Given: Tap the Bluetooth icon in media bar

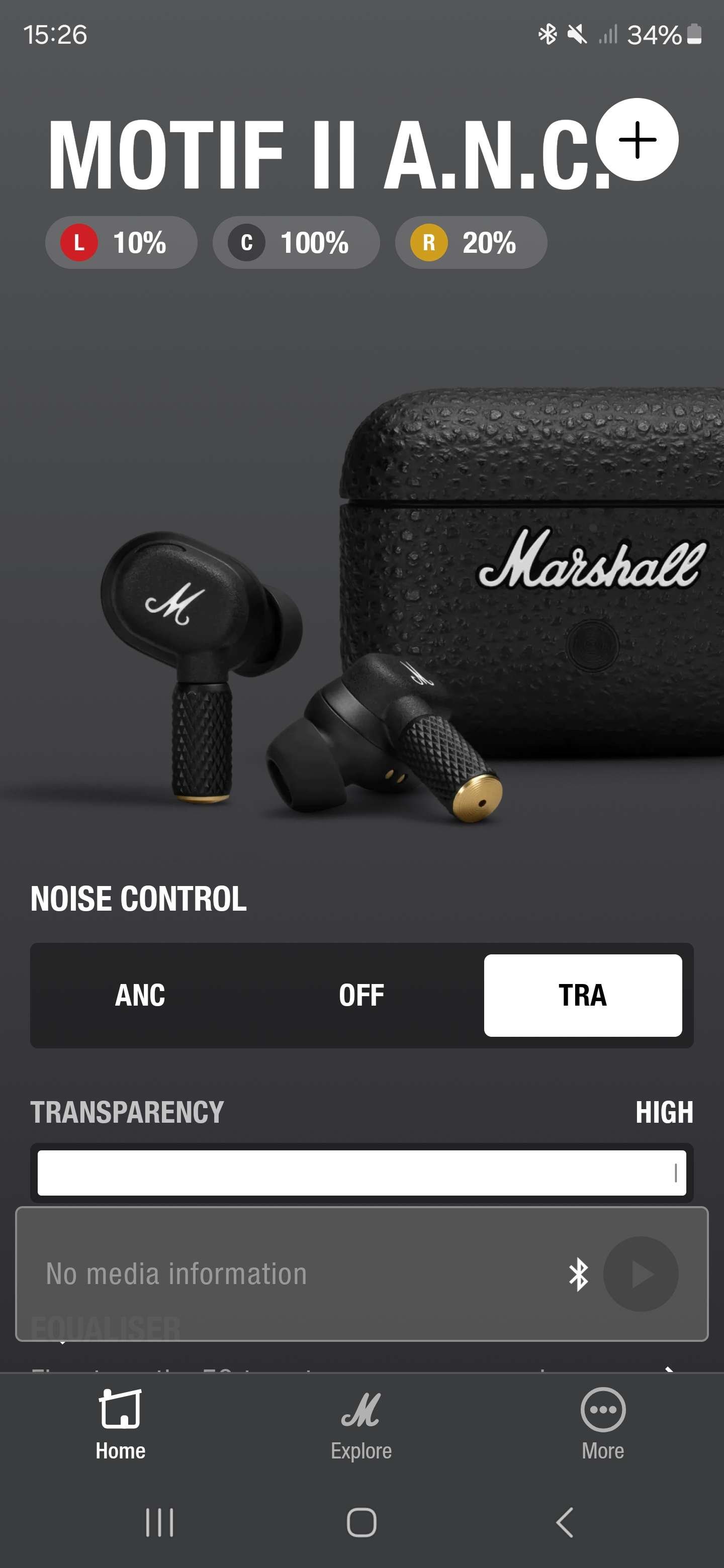Looking at the screenshot, I should click(x=578, y=1274).
